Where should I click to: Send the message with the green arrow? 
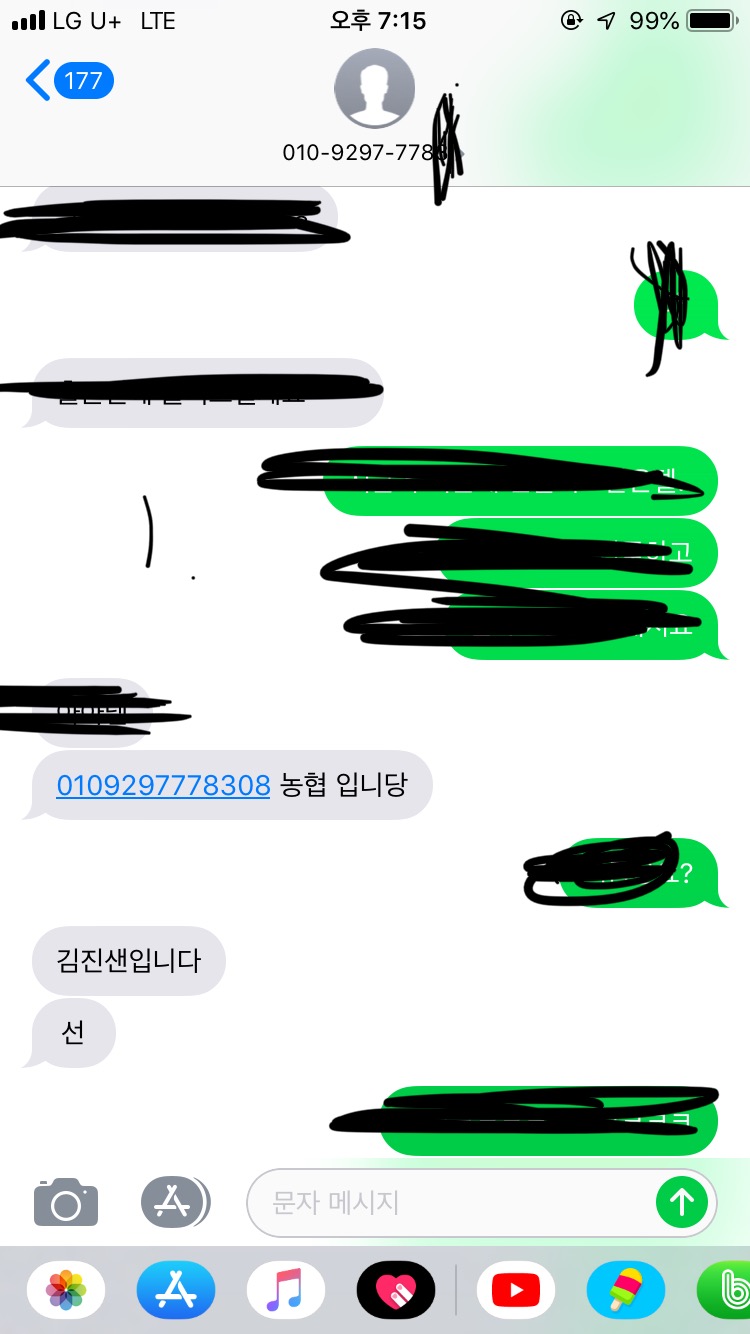(x=682, y=1201)
